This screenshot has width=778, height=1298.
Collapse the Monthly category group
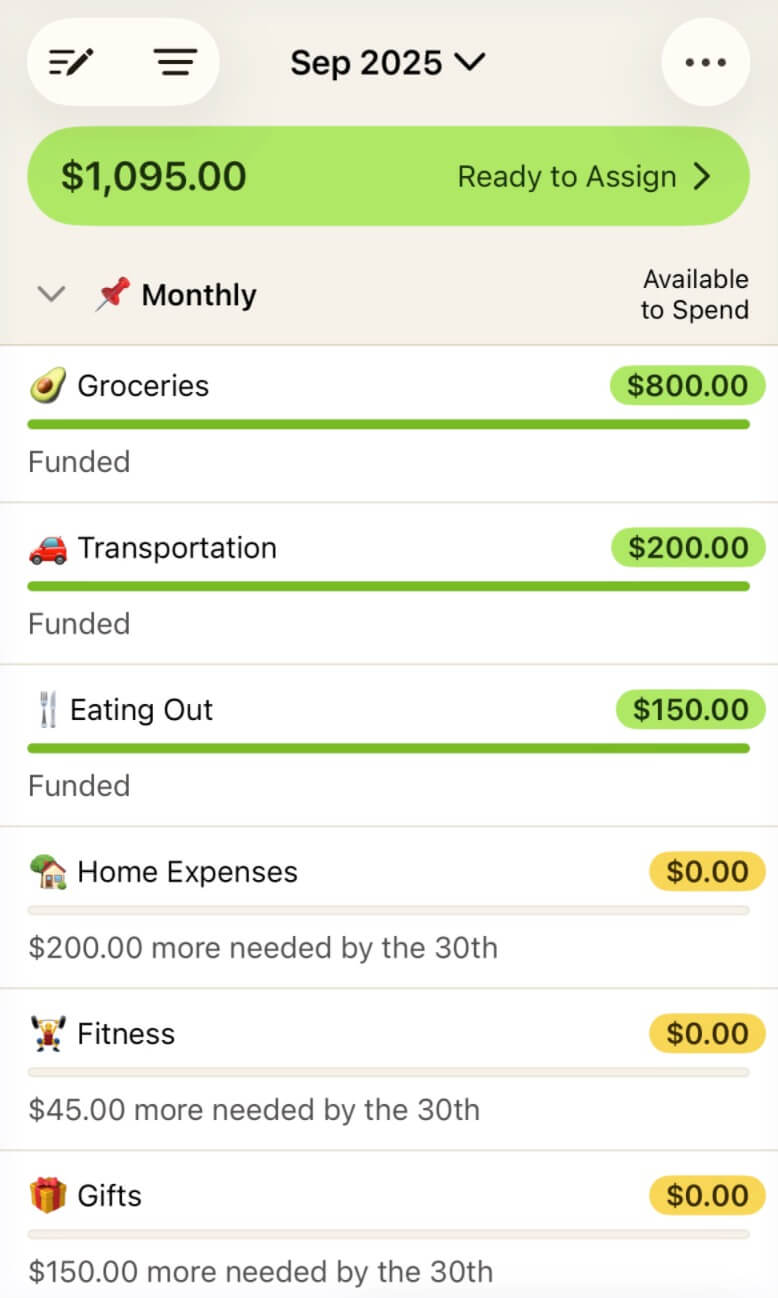coord(51,295)
